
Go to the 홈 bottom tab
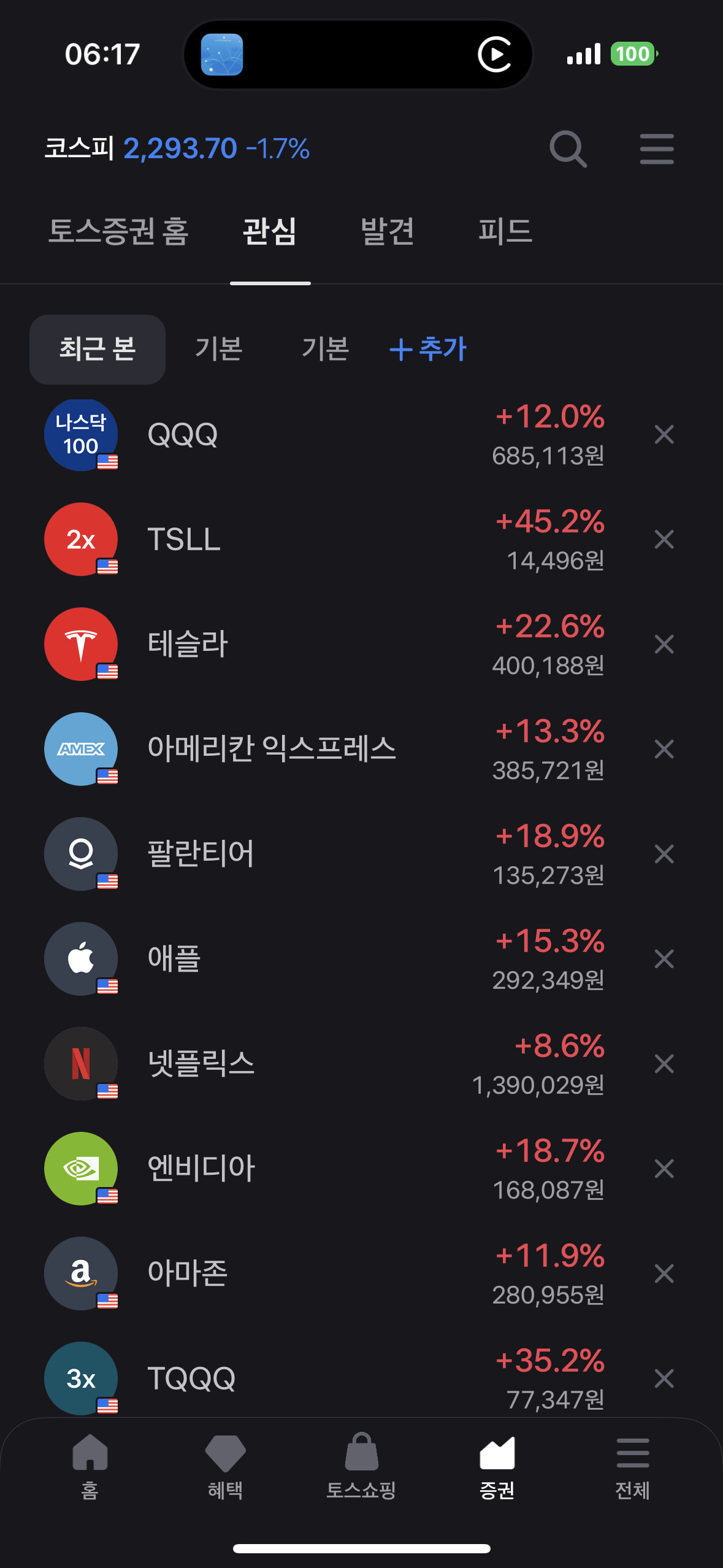[90, 1465]
